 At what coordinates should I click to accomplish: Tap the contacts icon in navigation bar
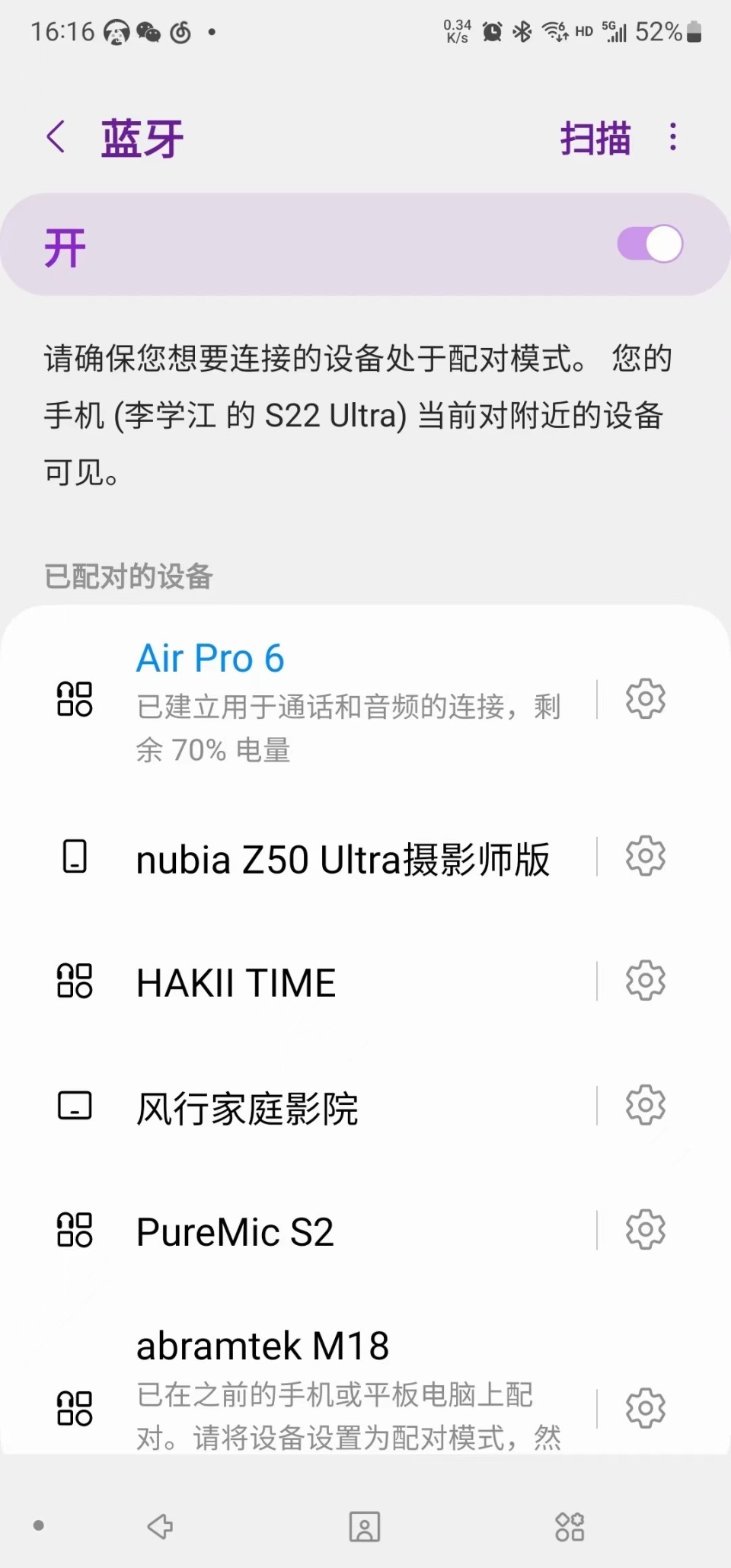coord(365,1528)
